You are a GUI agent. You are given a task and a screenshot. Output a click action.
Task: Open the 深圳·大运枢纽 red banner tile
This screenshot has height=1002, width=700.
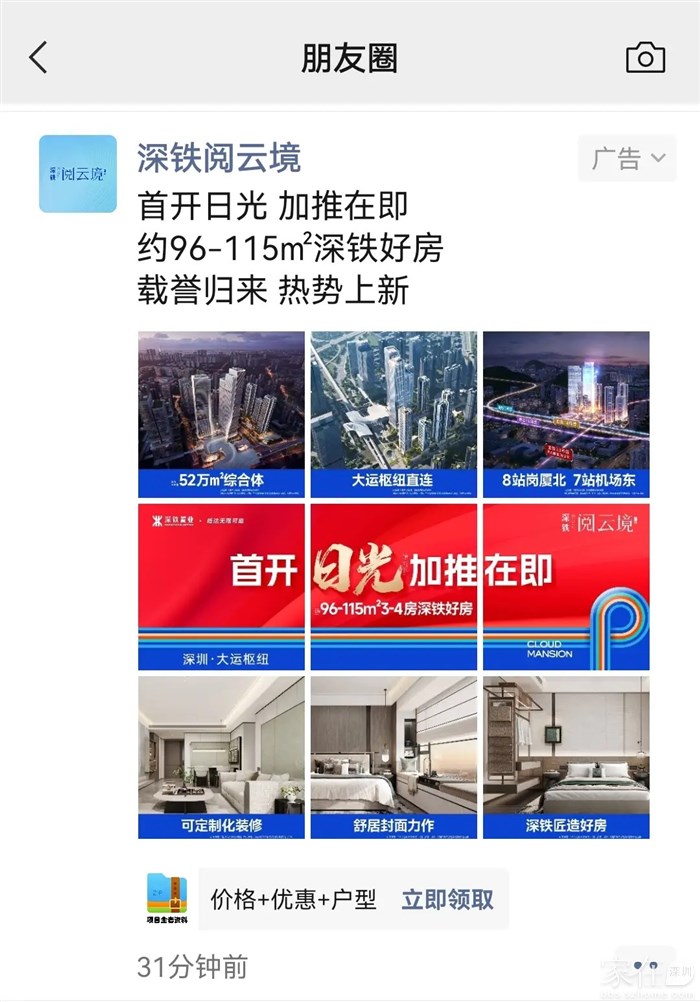221,586
